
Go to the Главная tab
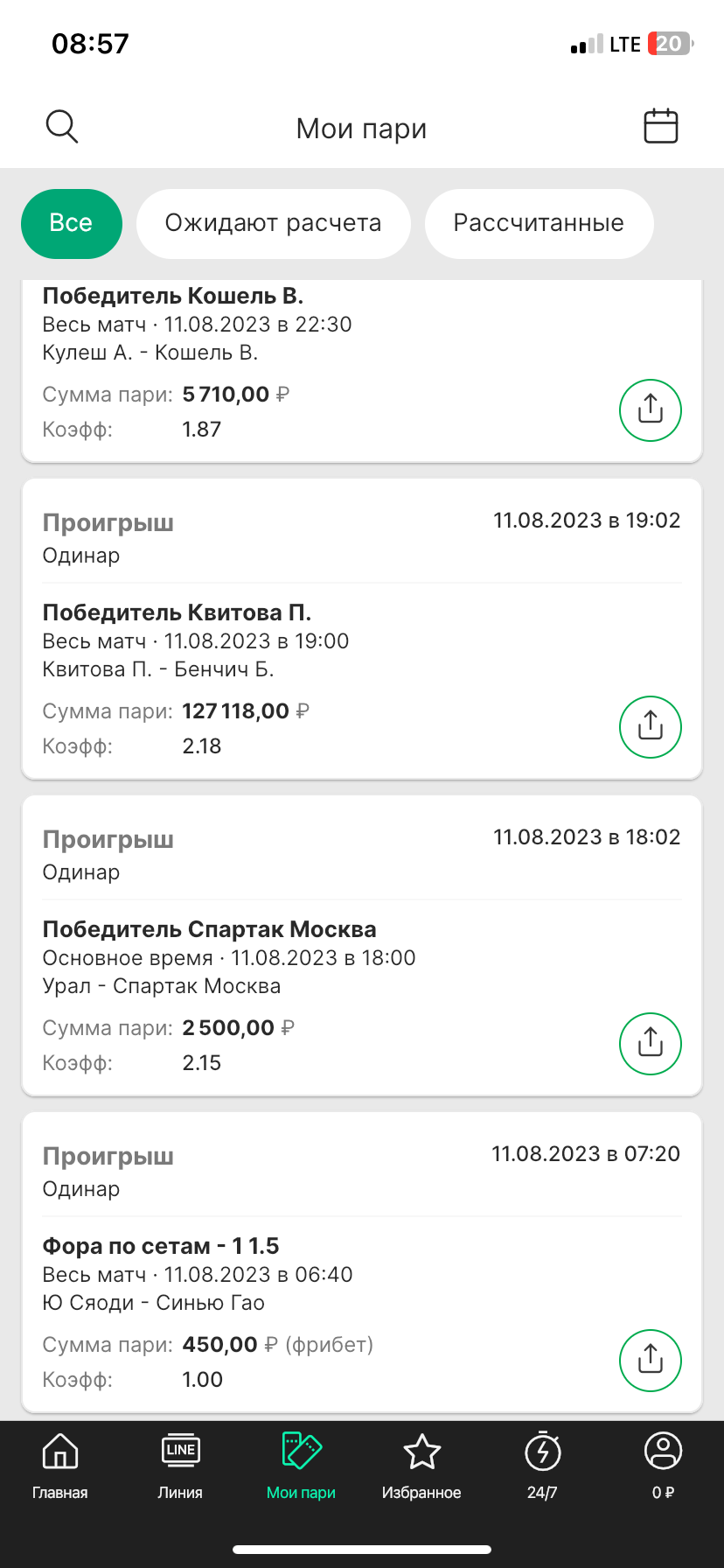(x=60, y=1466)
